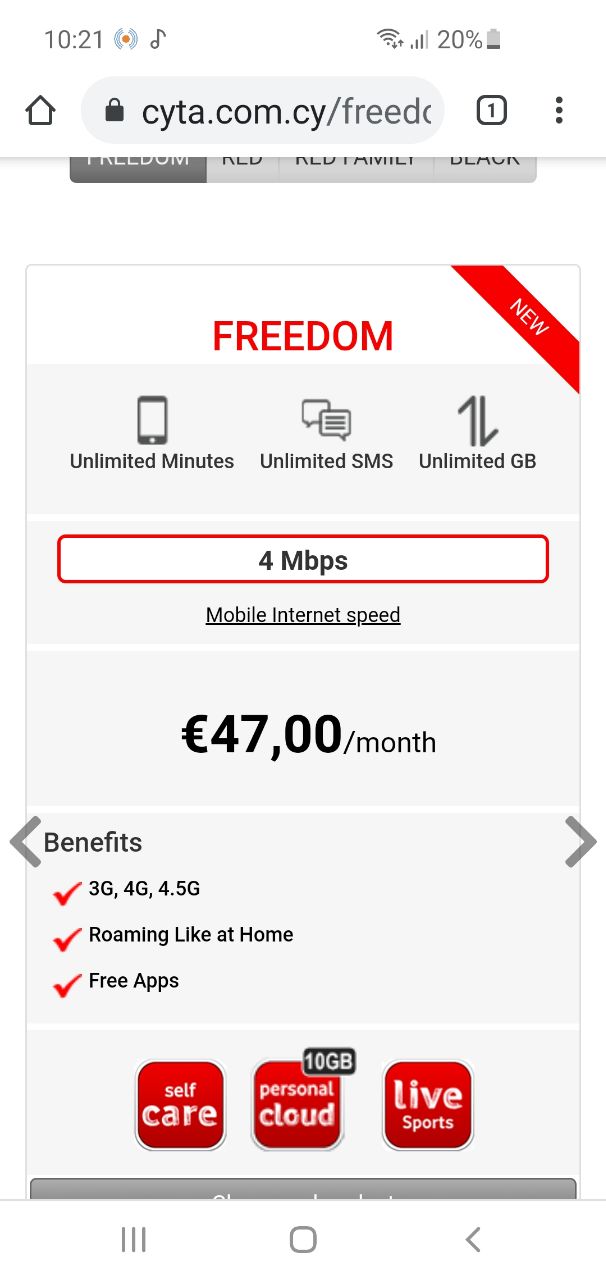The width and height of the screenshot is (606, 1280).
Task: Open the personal cloud 10GB app
Action: 297,1105
